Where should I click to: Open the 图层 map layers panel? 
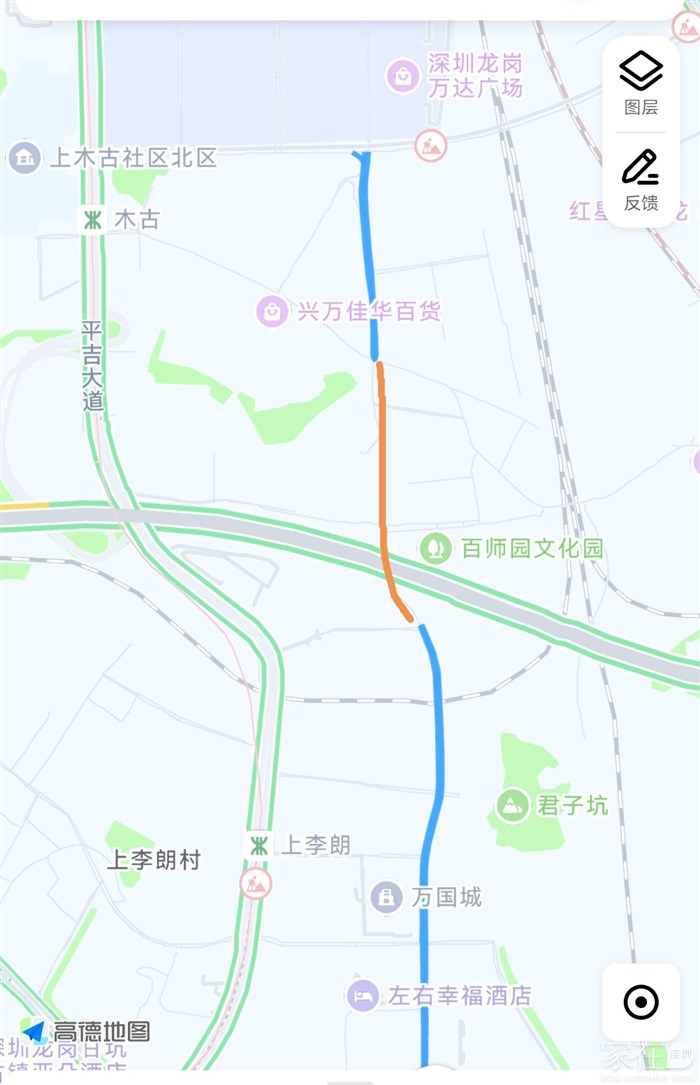(x=641, y=84)
